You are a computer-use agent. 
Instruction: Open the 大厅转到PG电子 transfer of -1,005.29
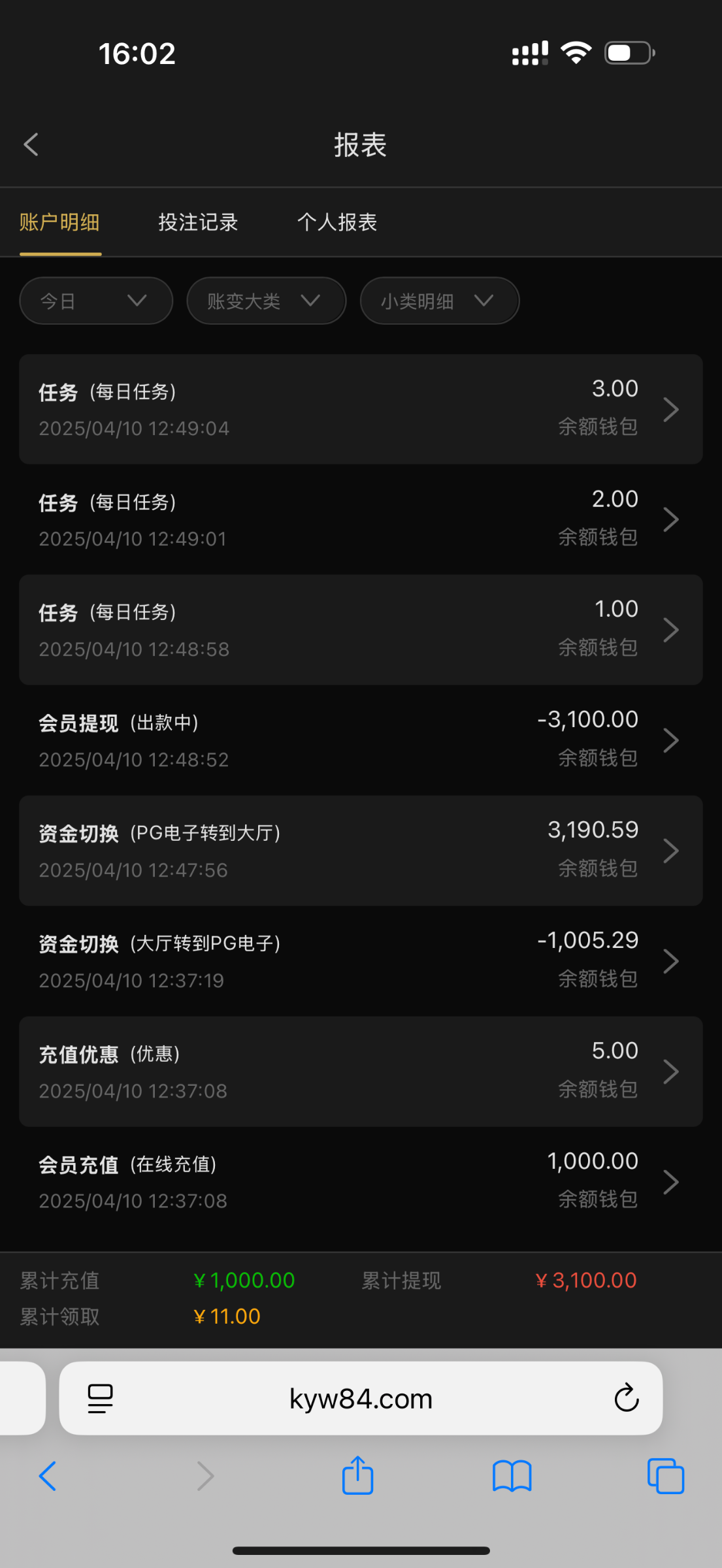click(x=361, y=961)
